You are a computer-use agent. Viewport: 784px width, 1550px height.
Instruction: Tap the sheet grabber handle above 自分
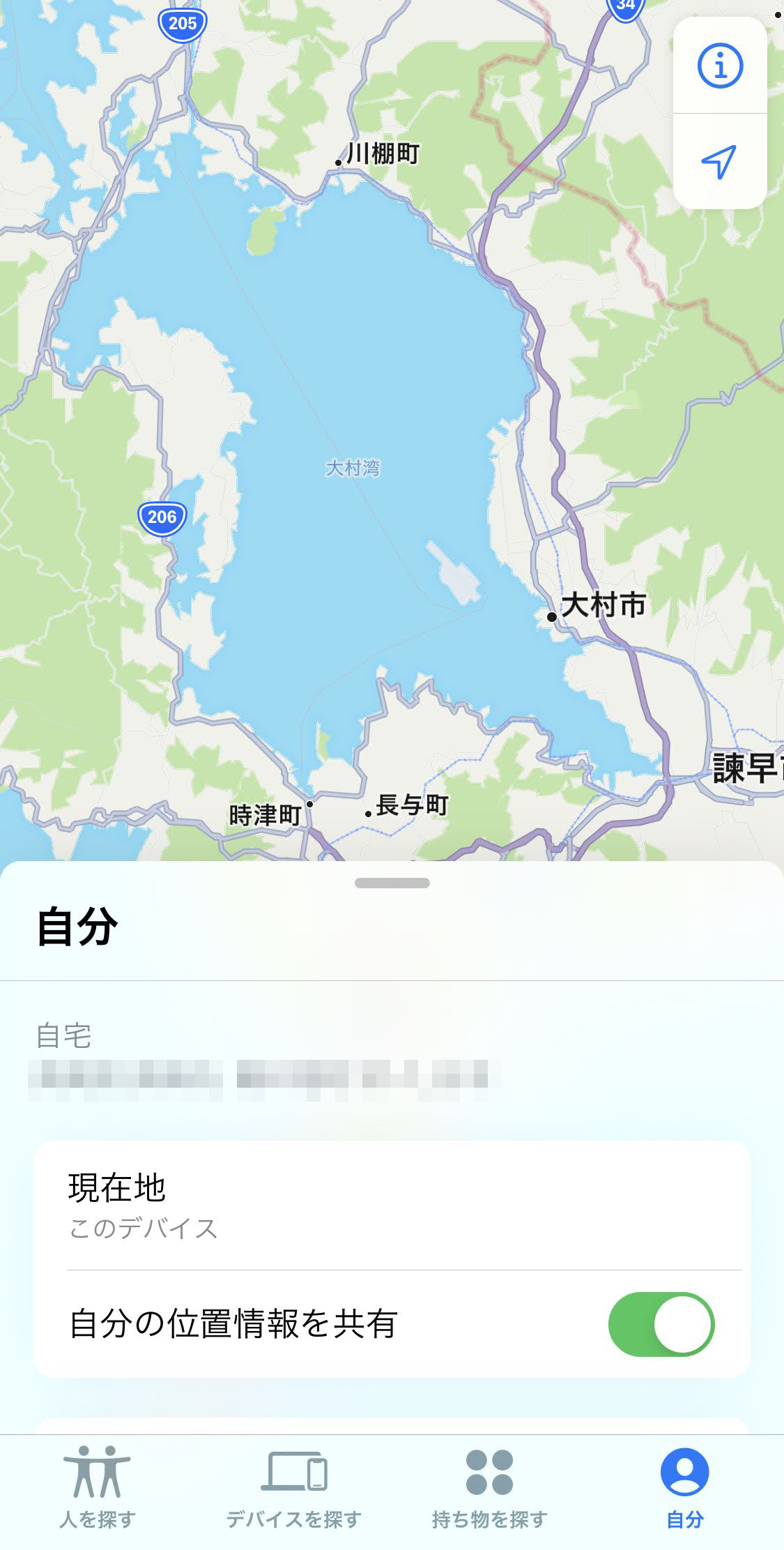392,883
